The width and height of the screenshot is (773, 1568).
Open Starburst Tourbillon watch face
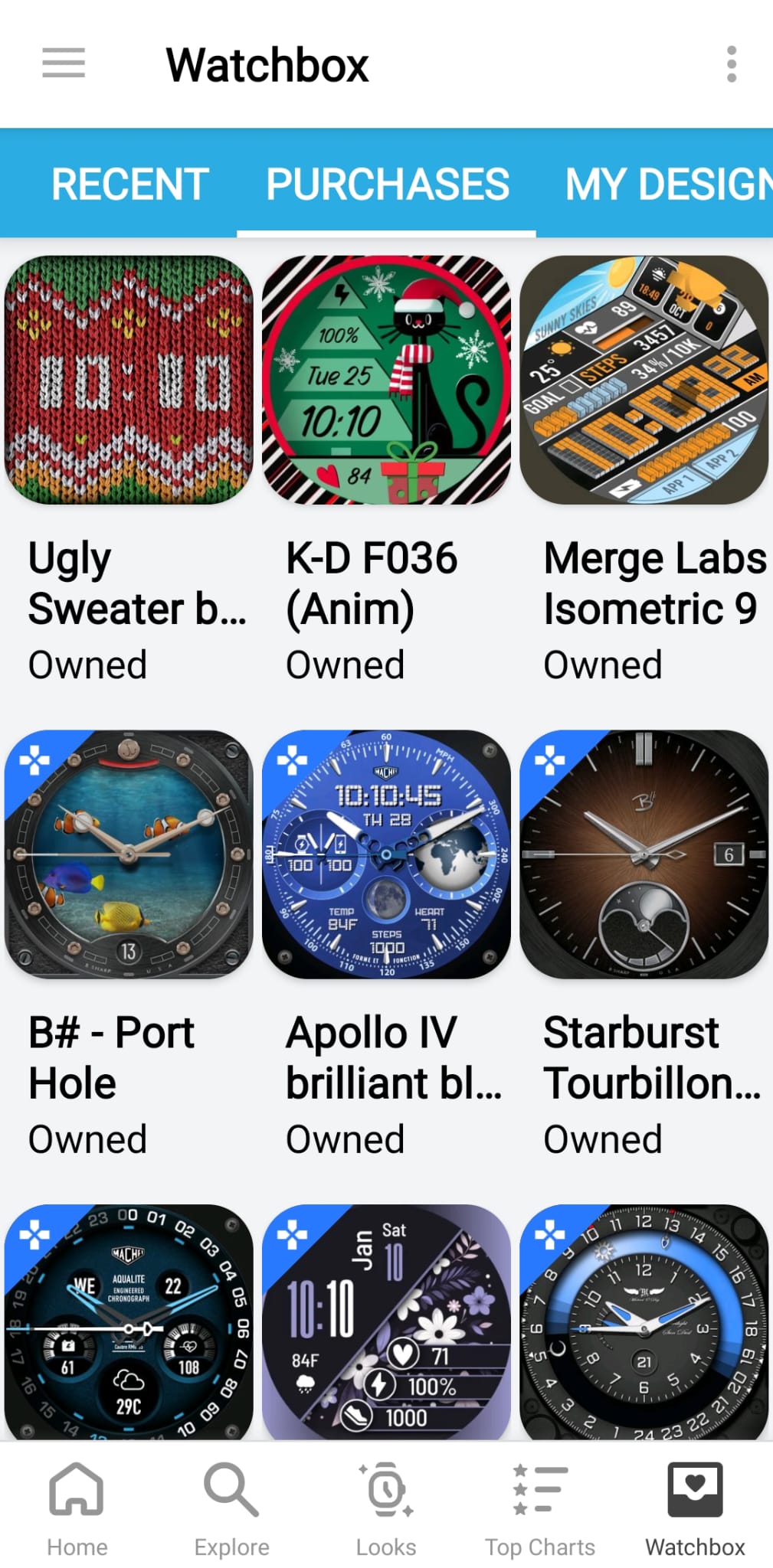(644, 854)
